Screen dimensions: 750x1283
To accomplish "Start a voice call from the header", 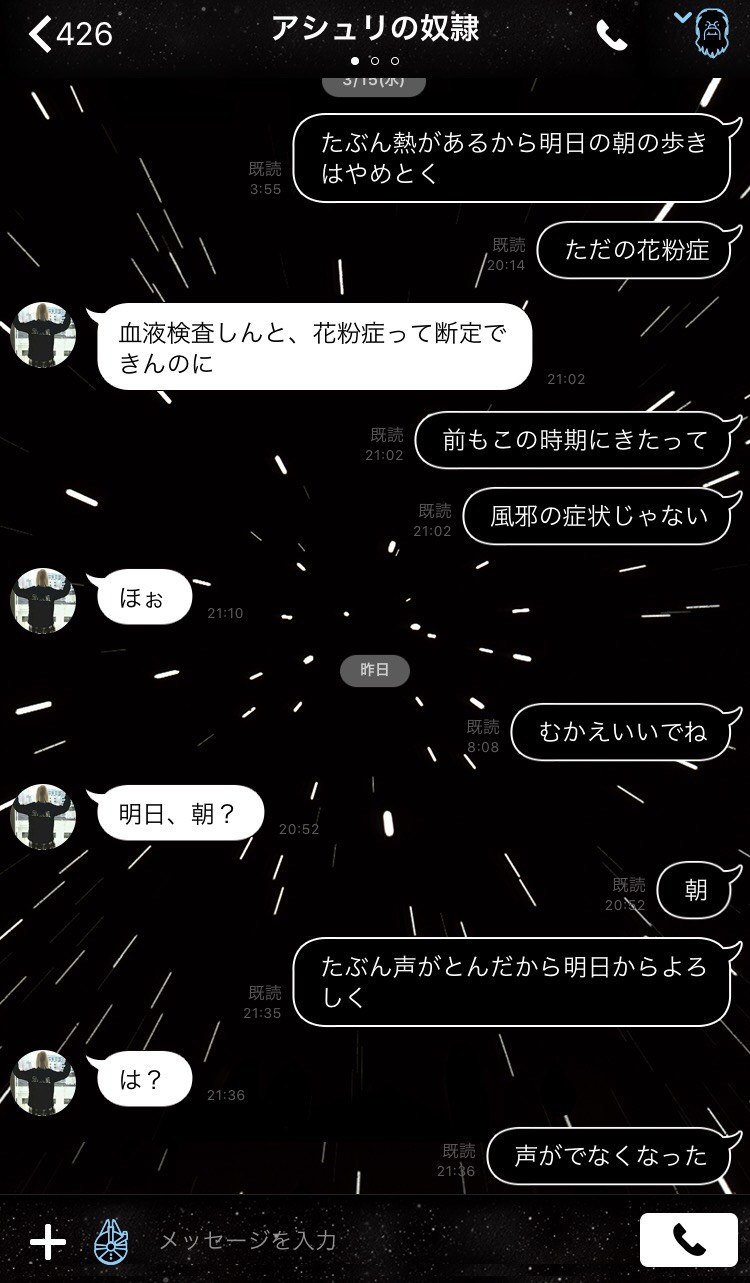I will point(611,36).
